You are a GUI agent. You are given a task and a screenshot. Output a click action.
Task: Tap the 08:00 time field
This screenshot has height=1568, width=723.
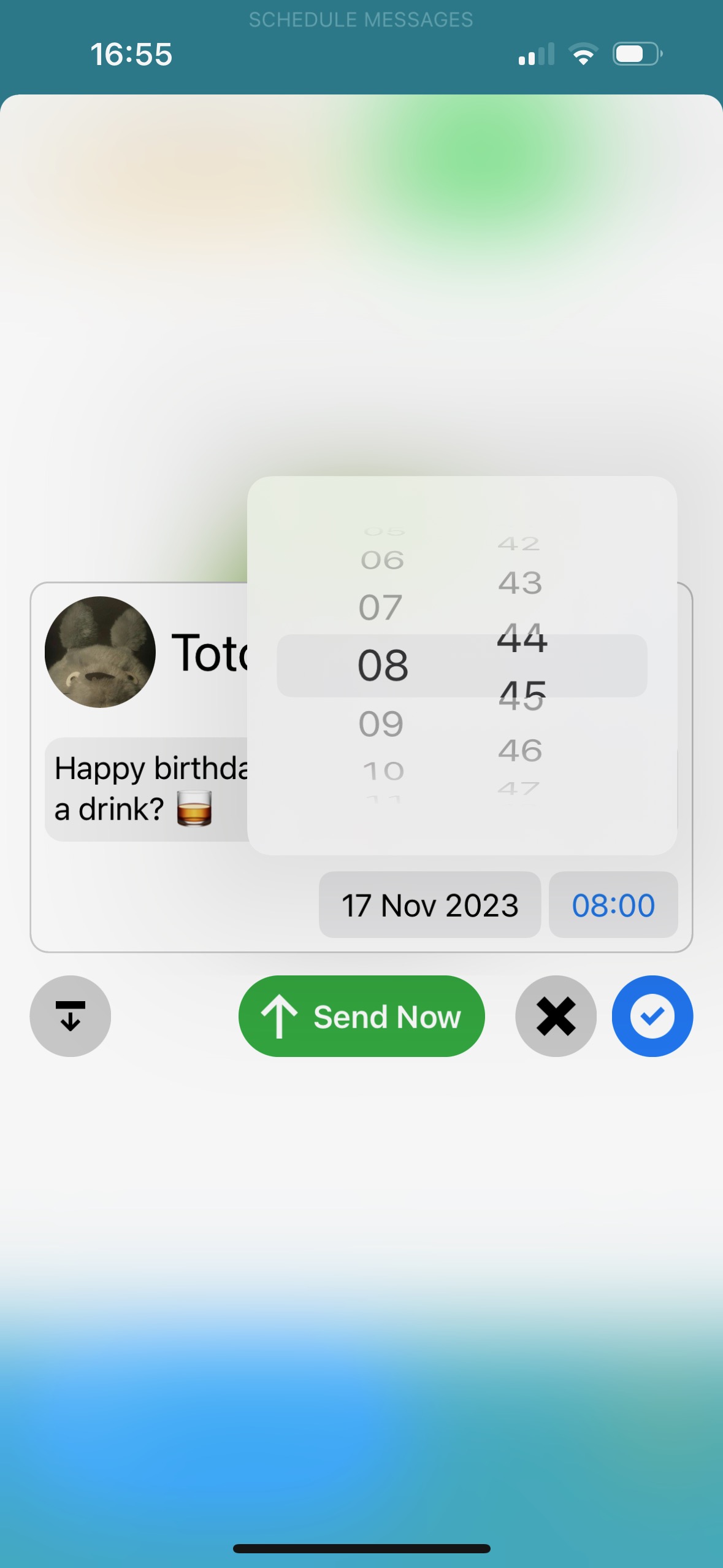pyautogui.click(x=613, y=905)
